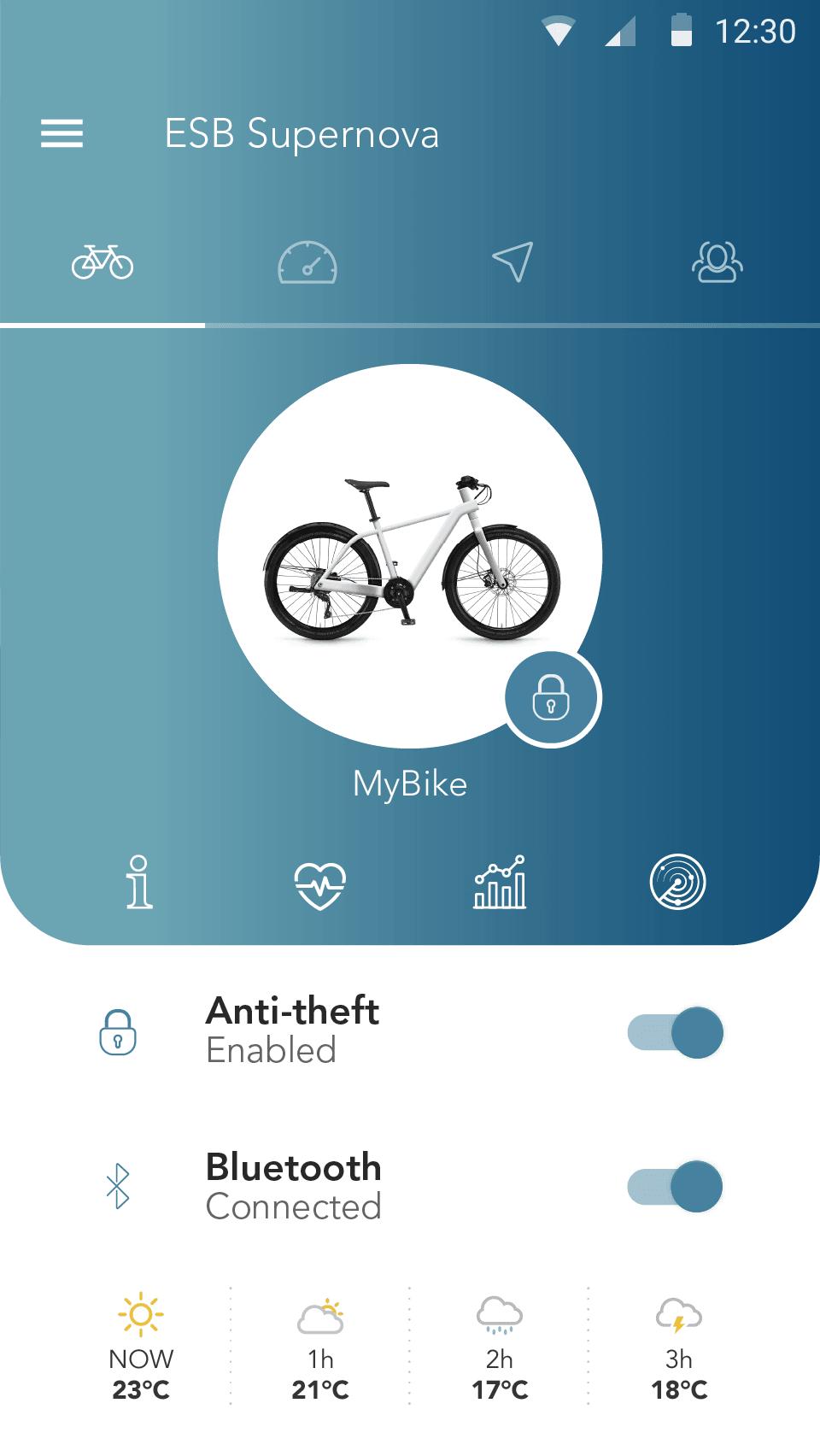Open the bike health heartbeat icon

pyautogui.click(x=319, y=884)
